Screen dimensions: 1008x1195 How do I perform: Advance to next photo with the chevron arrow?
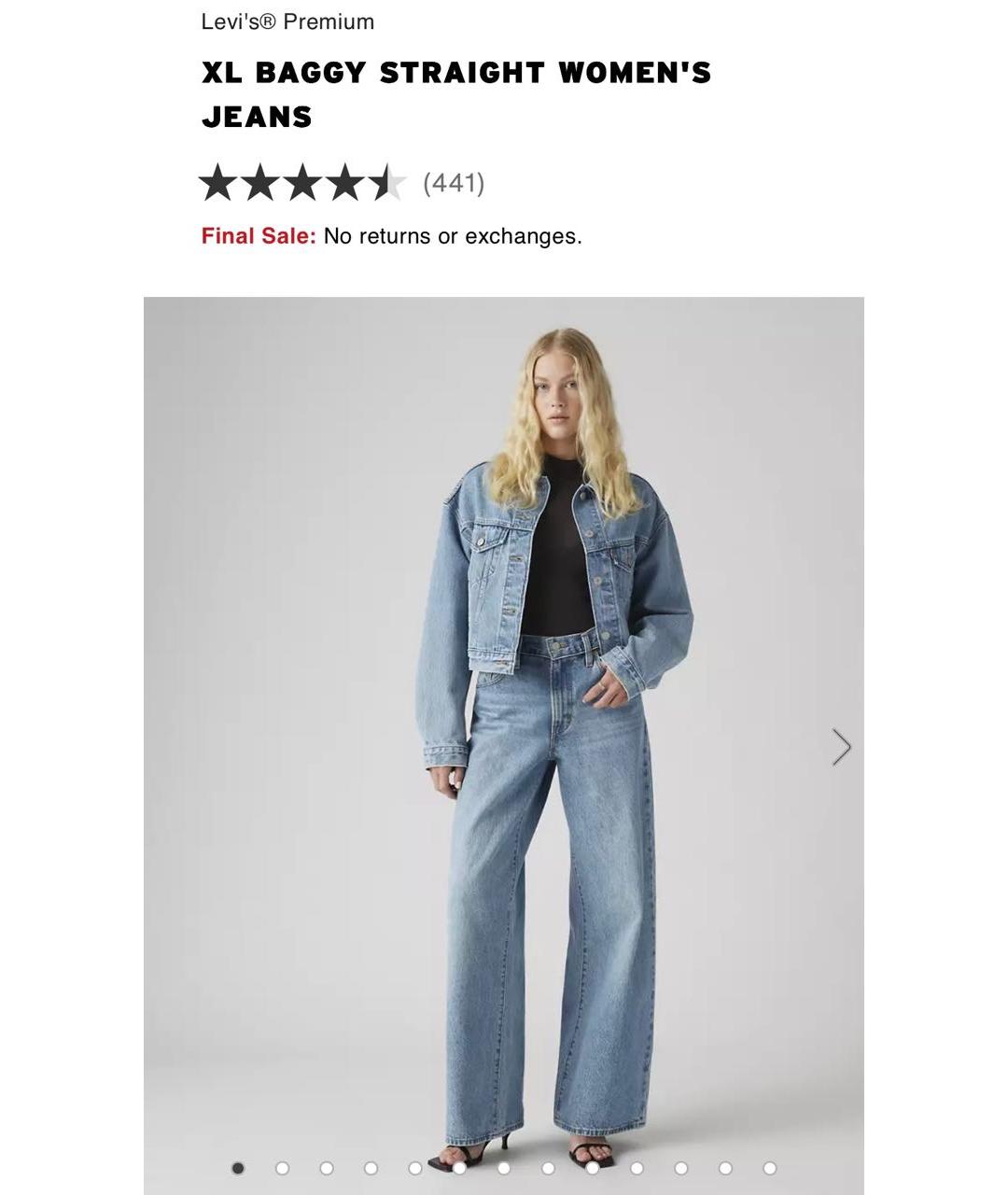[843, 747]
